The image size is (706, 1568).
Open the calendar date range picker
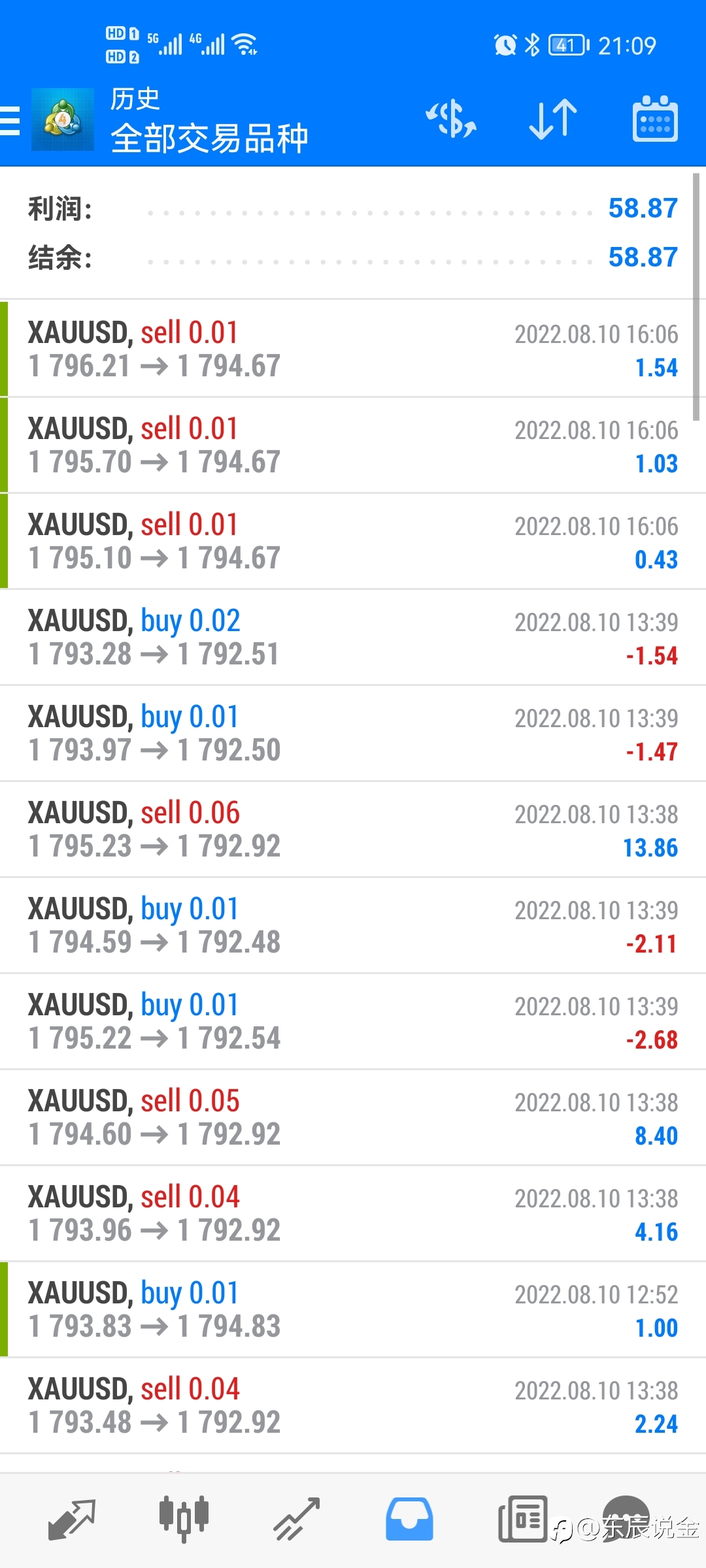(x=655, y=119)
